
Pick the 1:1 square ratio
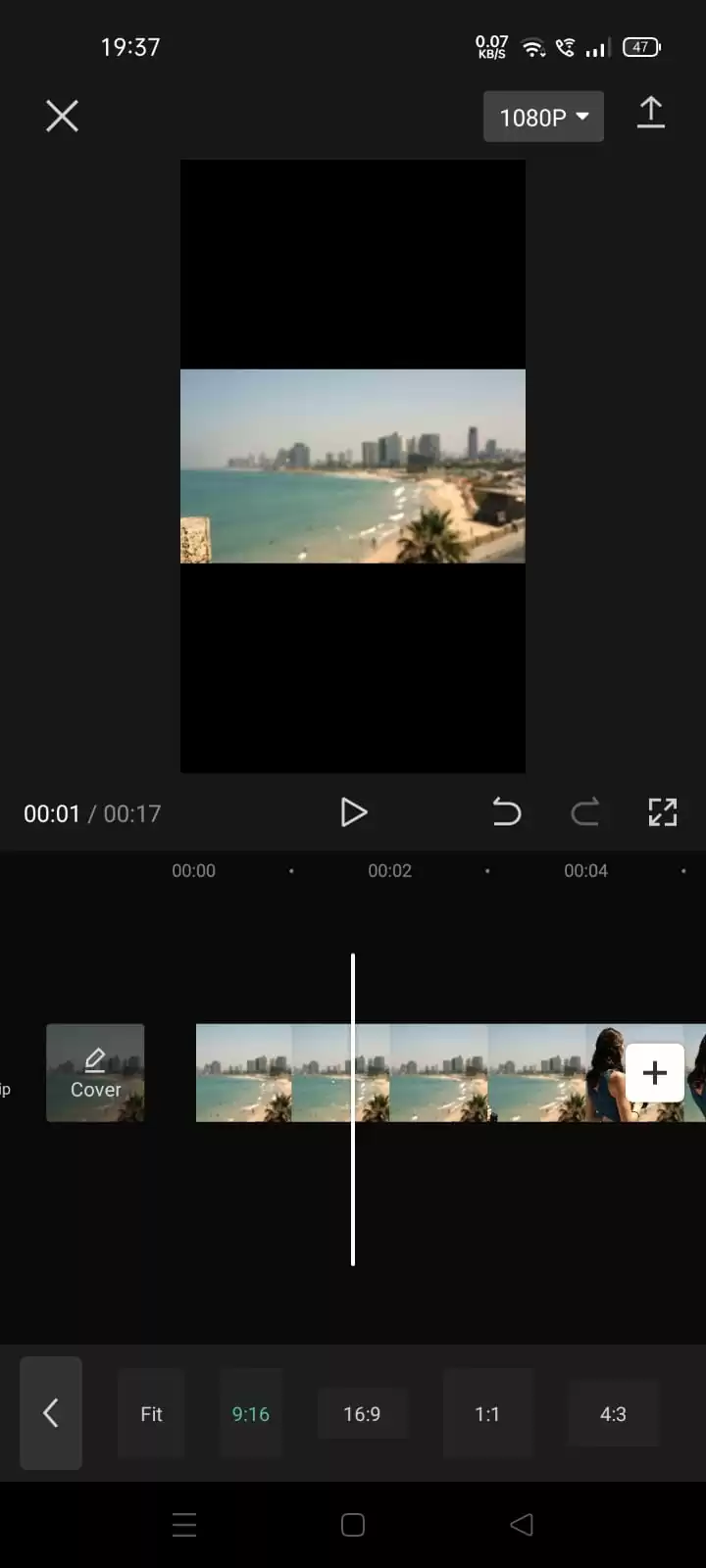click(487, 1414)
